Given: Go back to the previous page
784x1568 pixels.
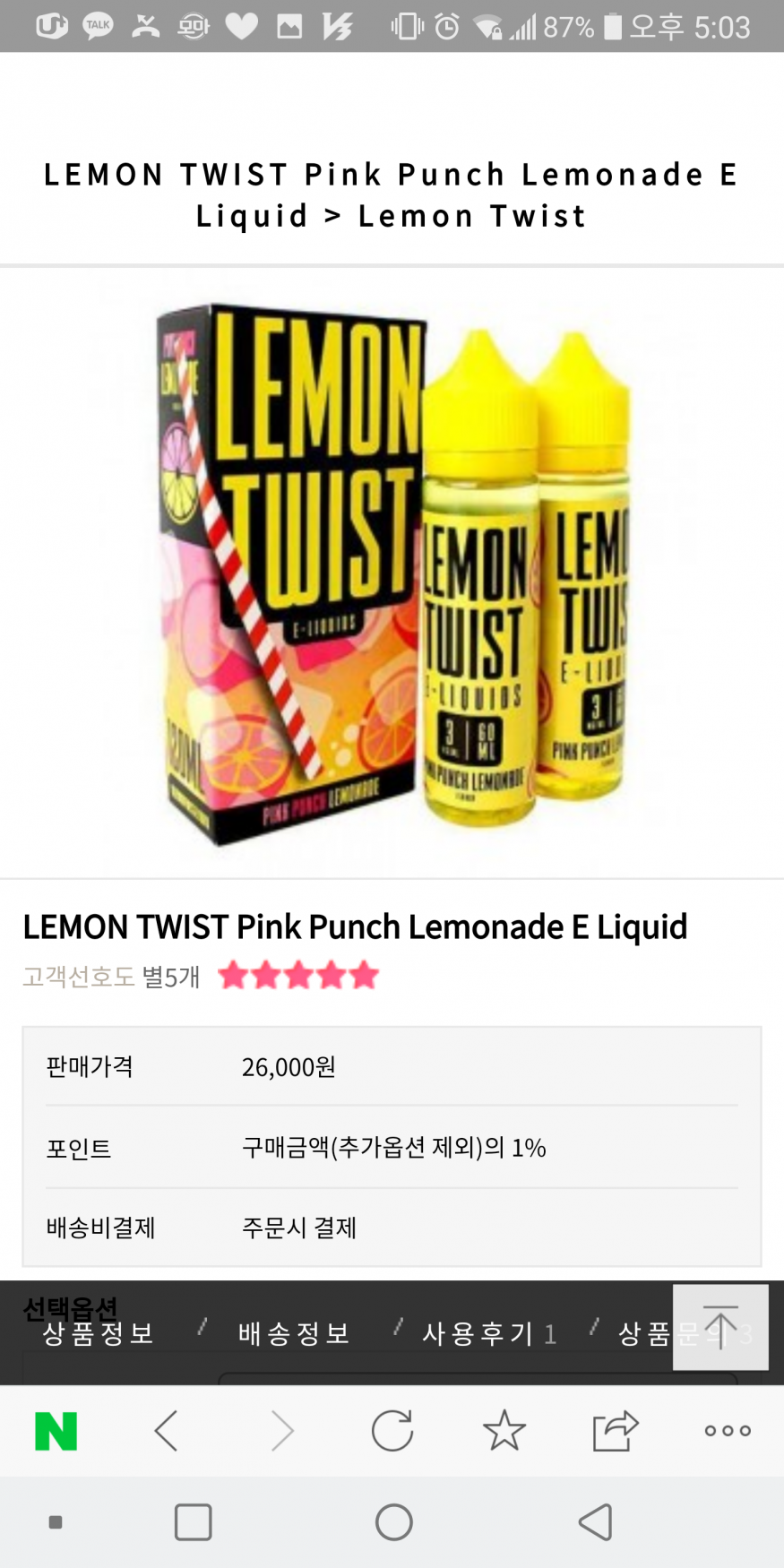Looking at the screenshot, I should 167,1431.
